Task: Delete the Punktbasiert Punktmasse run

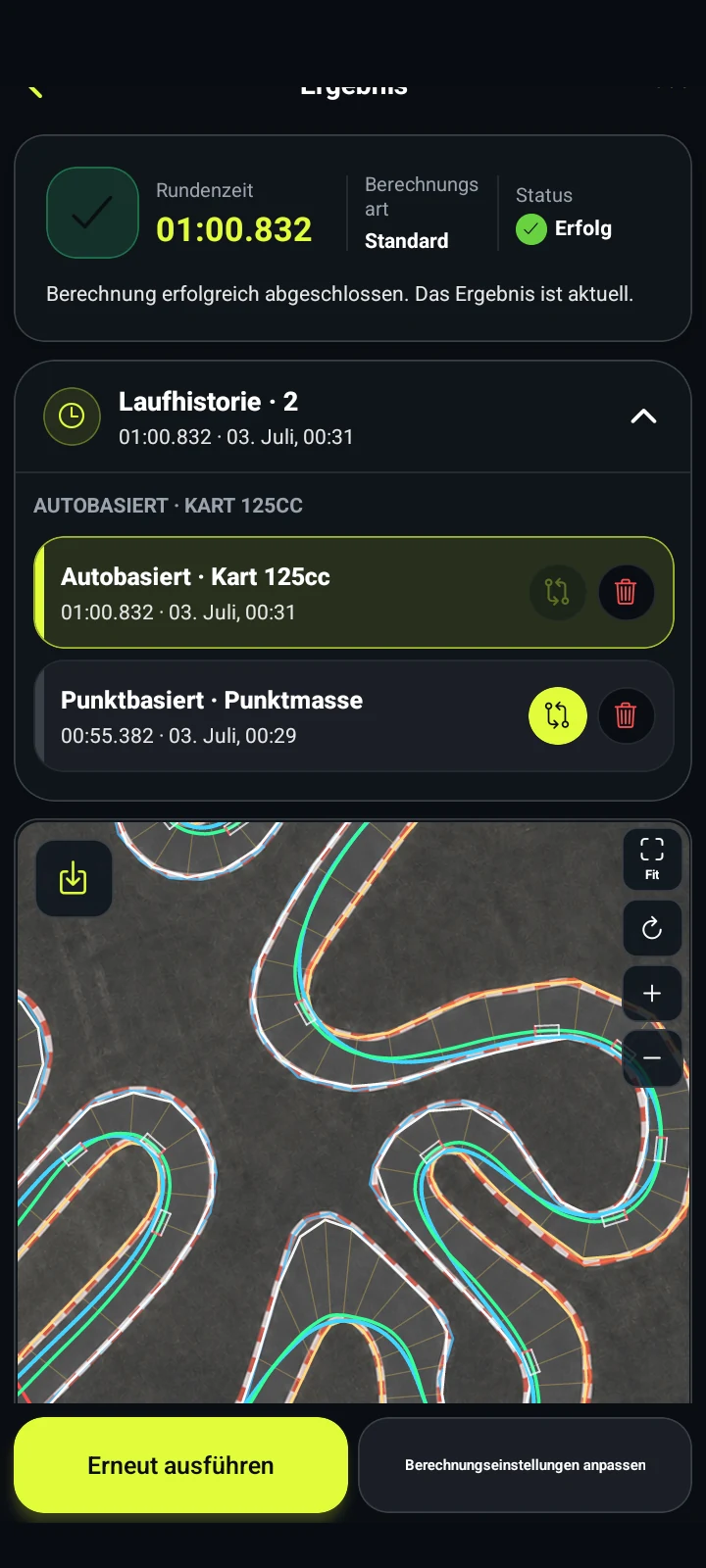Action: pos(626,715)
